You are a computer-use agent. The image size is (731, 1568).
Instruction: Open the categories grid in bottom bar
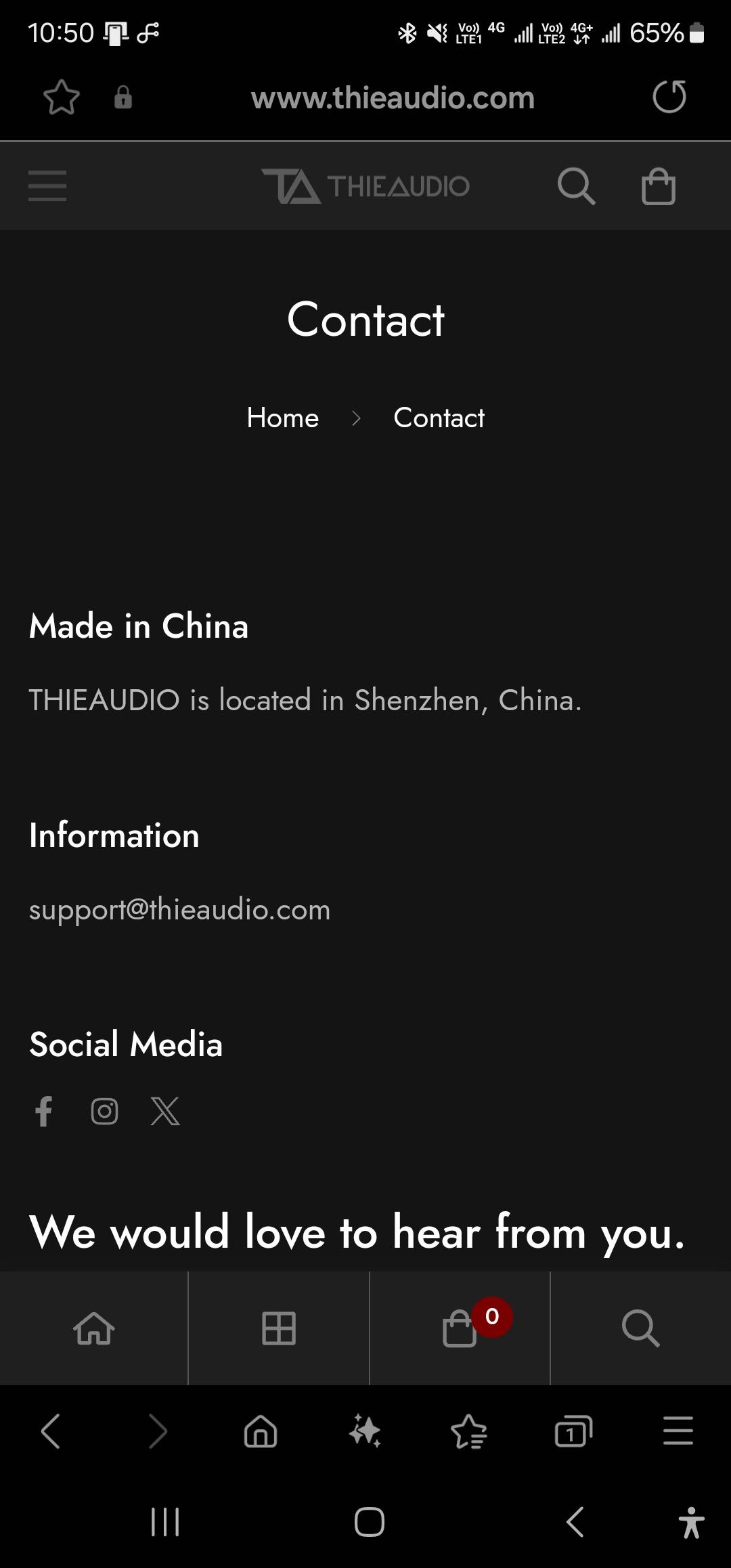point(279,1328)
